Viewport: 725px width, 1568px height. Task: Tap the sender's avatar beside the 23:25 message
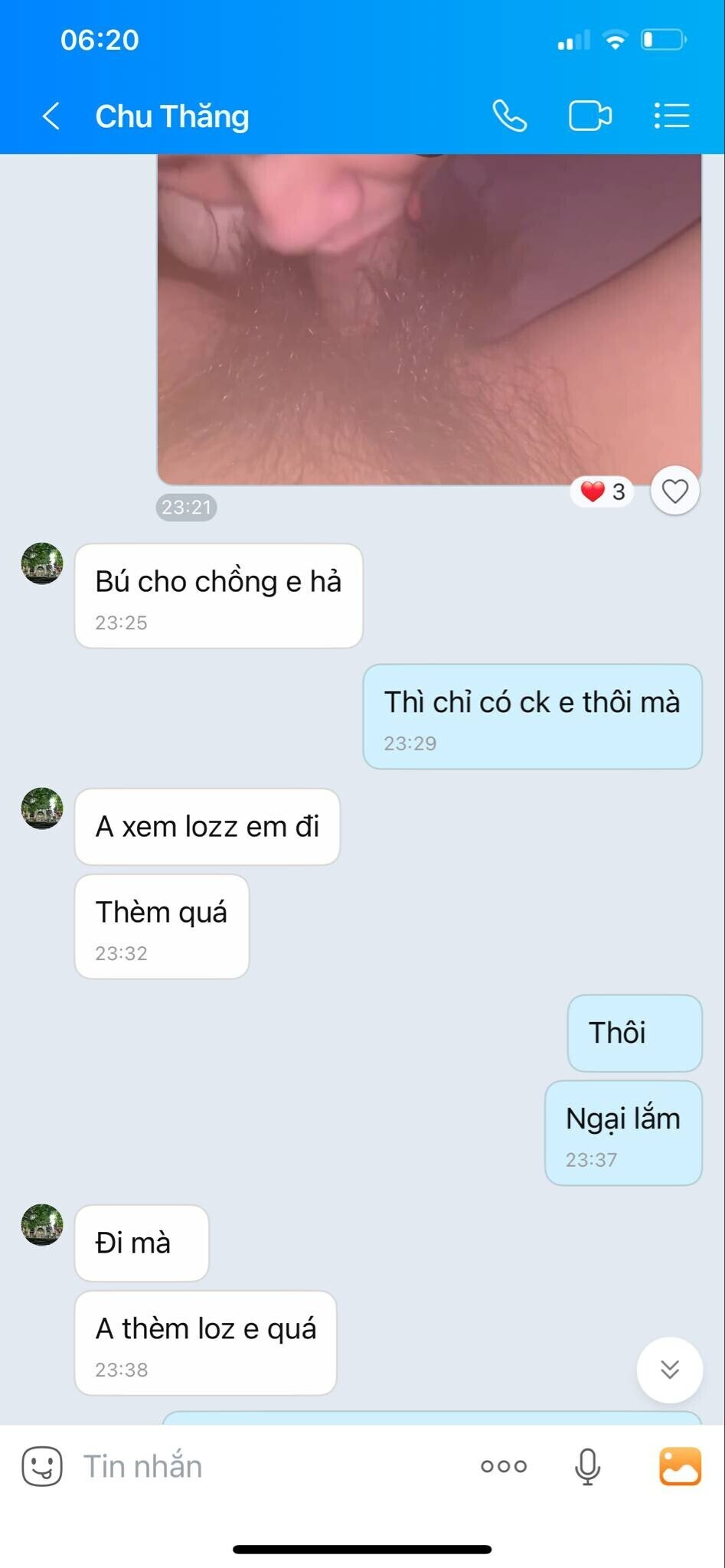42,563
